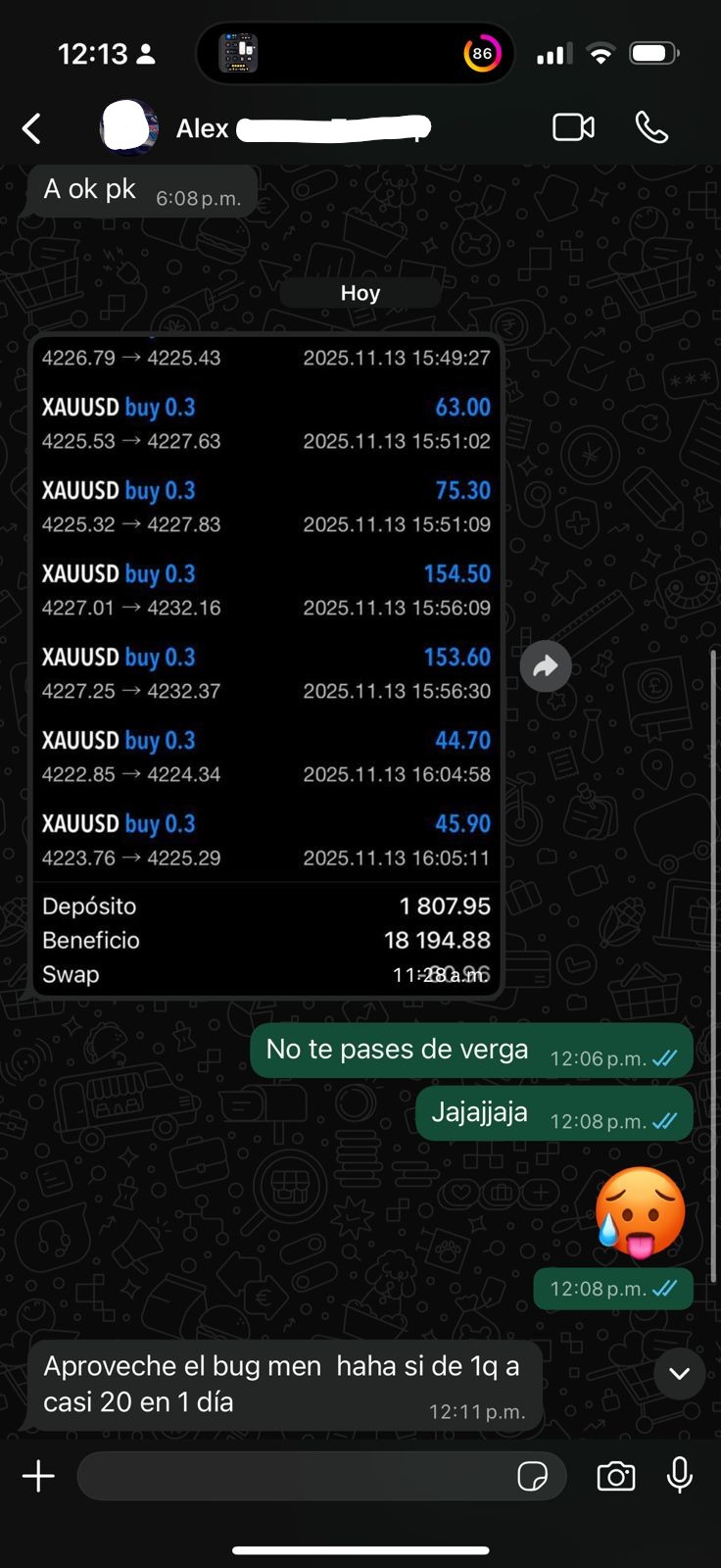Image resolution: width=721 pixels, height=1568 pixels.
Task: Start a voice call using the phone icon
Action: (x=652, y=127)
